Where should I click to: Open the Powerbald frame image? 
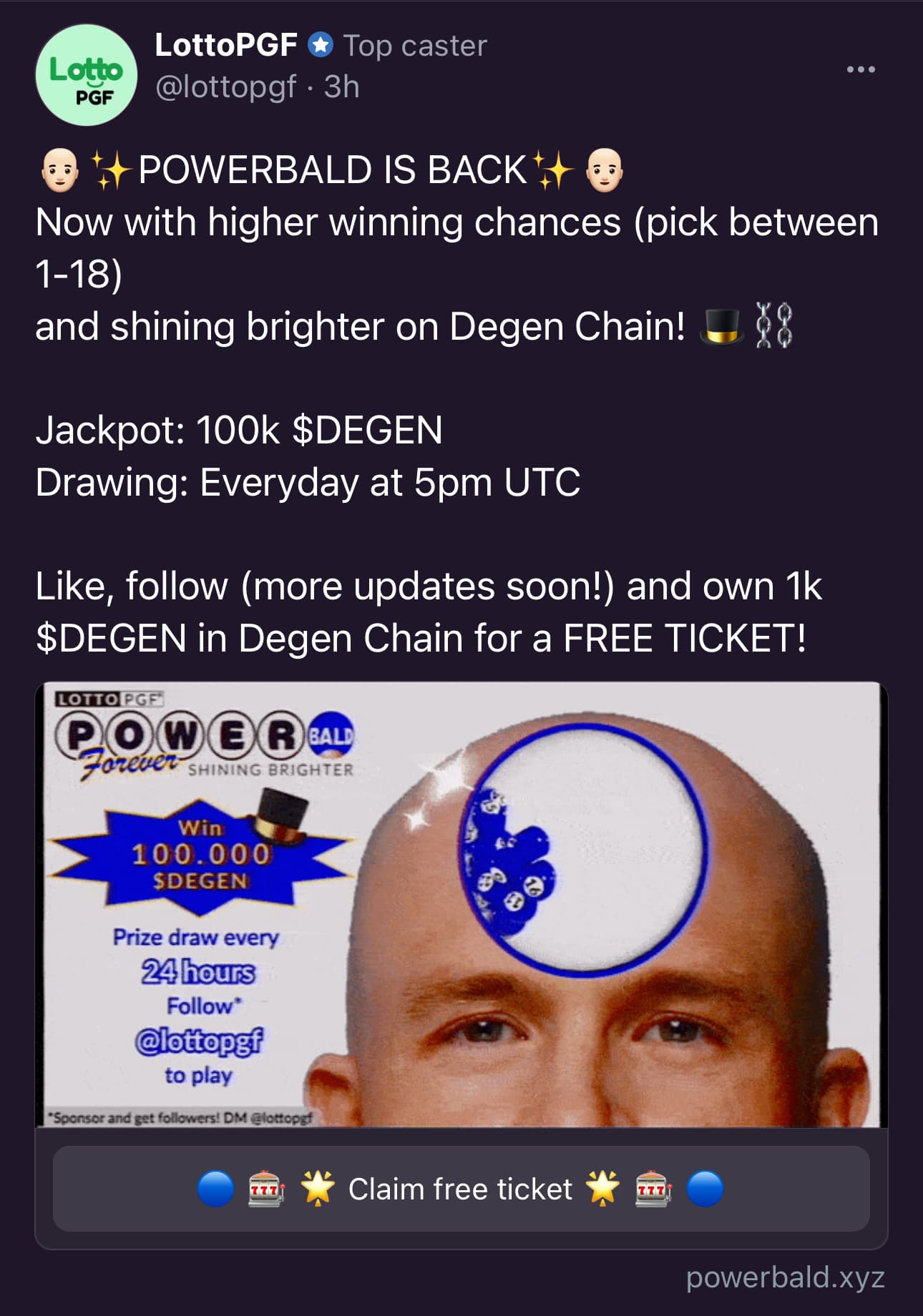click(x=461, y=905)
